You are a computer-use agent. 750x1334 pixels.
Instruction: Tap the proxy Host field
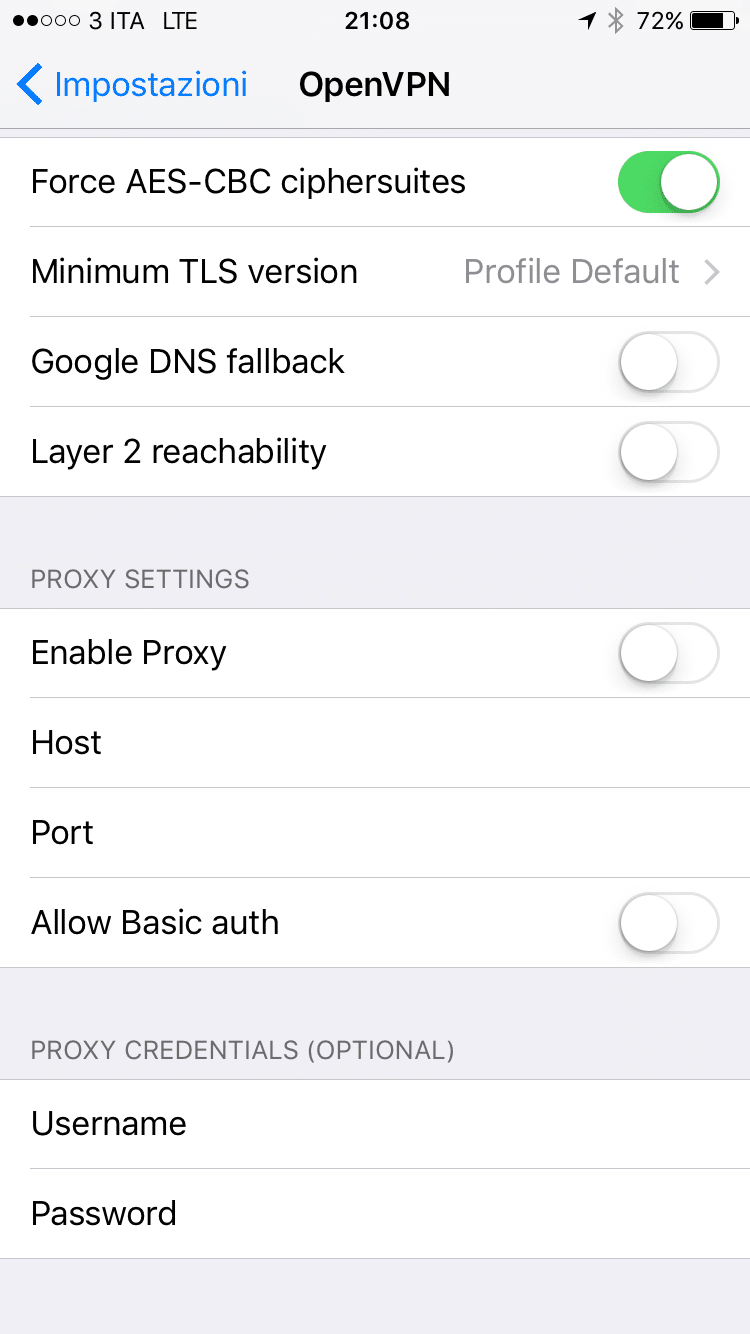(x=375, y=743)
